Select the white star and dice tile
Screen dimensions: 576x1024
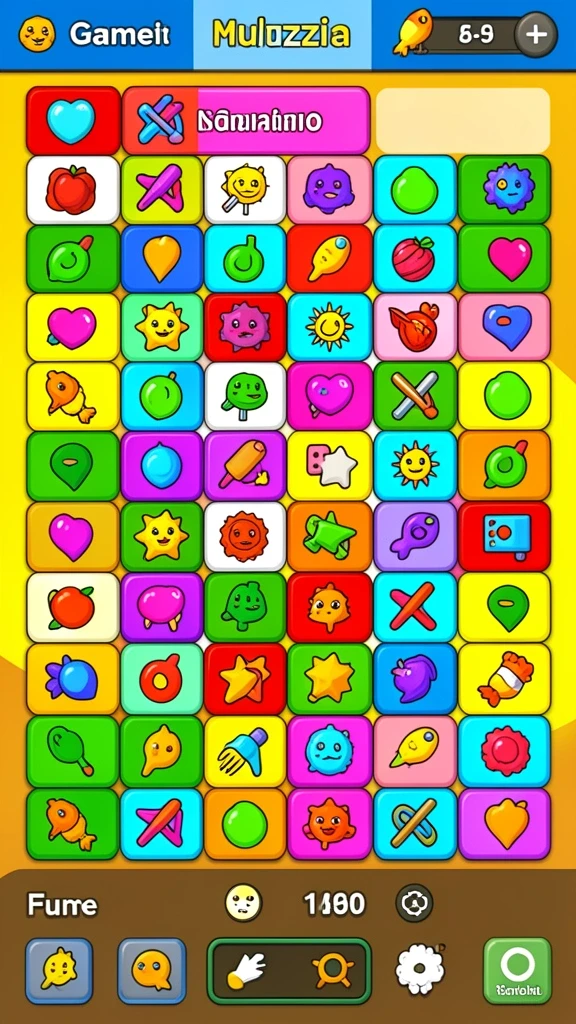(329, 465)
